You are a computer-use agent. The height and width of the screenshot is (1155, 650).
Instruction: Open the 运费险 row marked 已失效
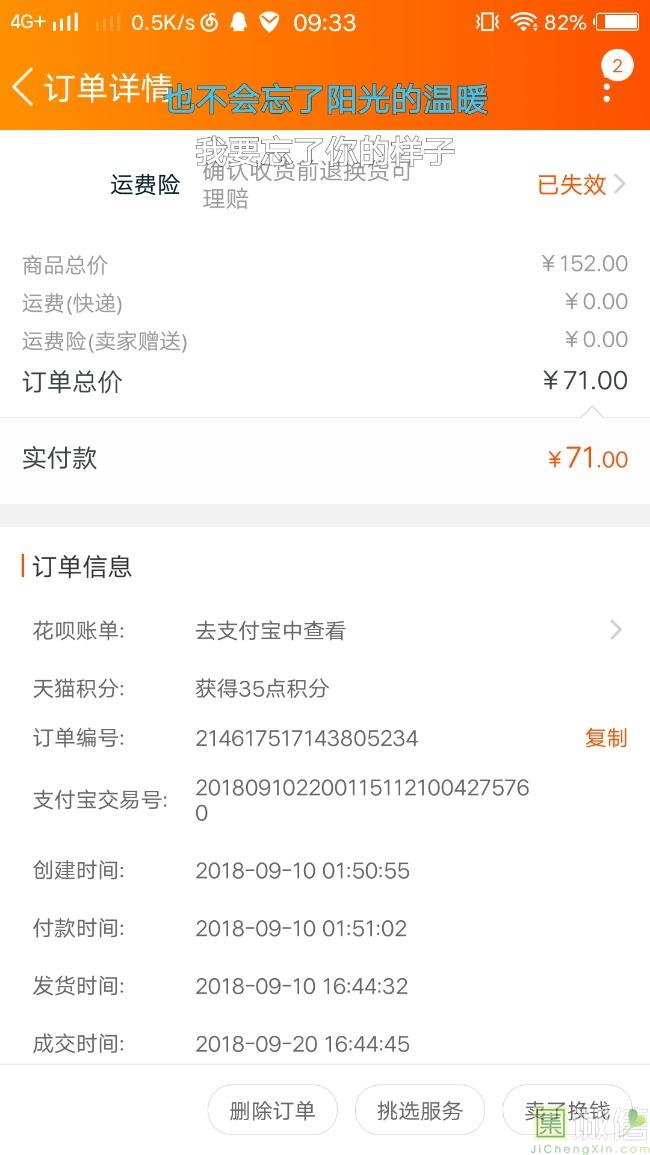(325, 185)
